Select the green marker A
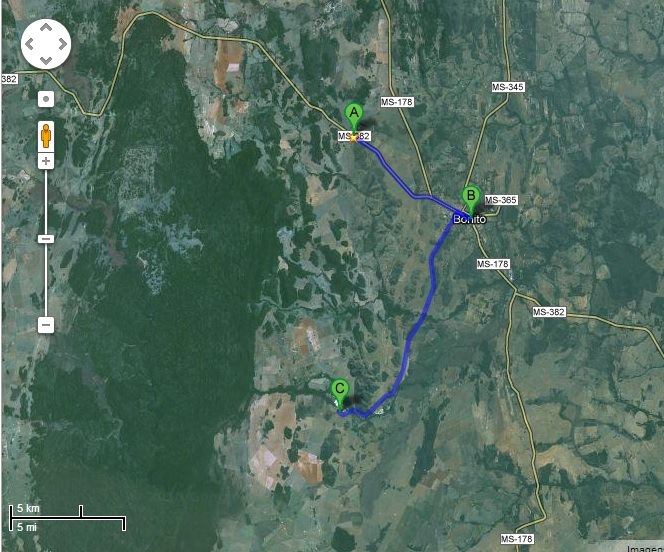 352,115
